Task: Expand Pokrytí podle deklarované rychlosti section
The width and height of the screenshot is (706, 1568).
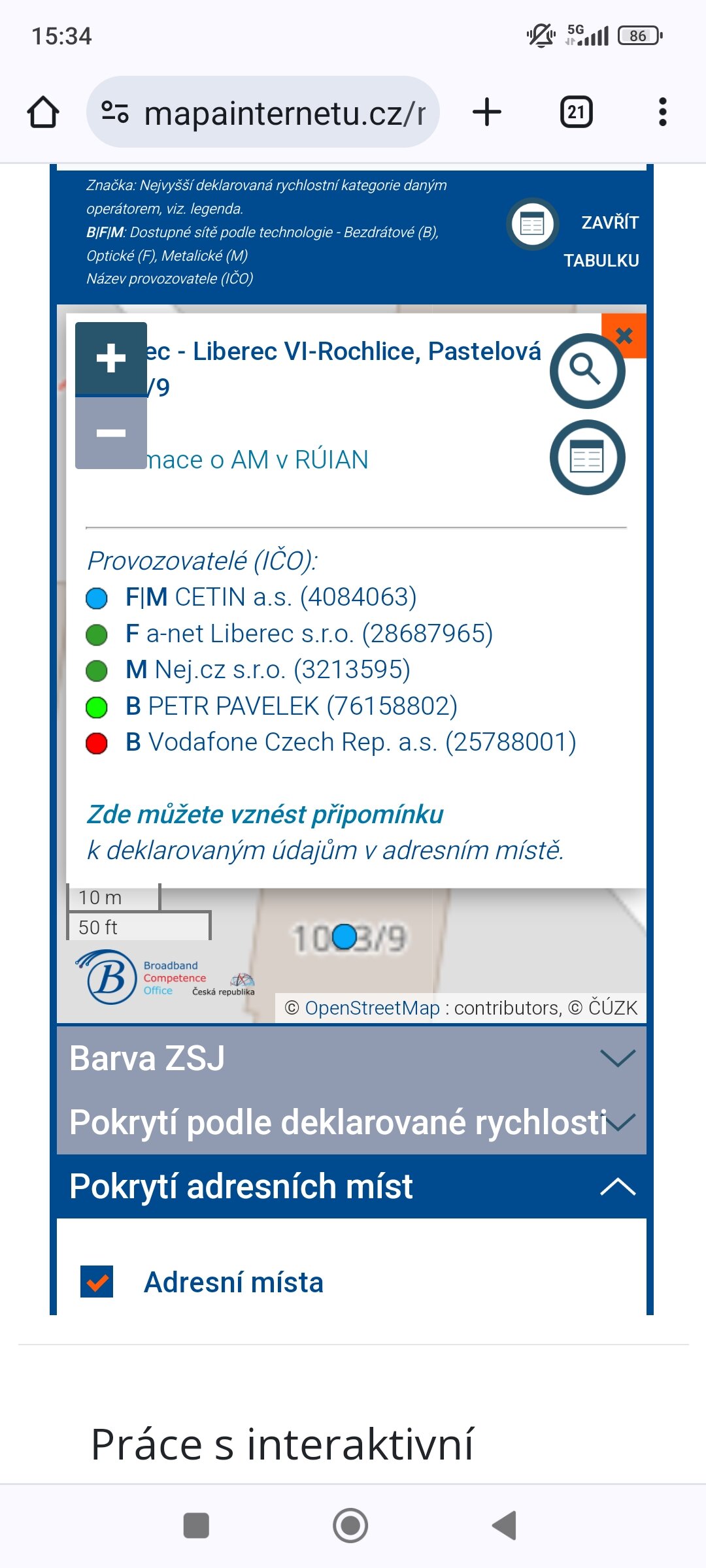Action: tap(351, 1122)
